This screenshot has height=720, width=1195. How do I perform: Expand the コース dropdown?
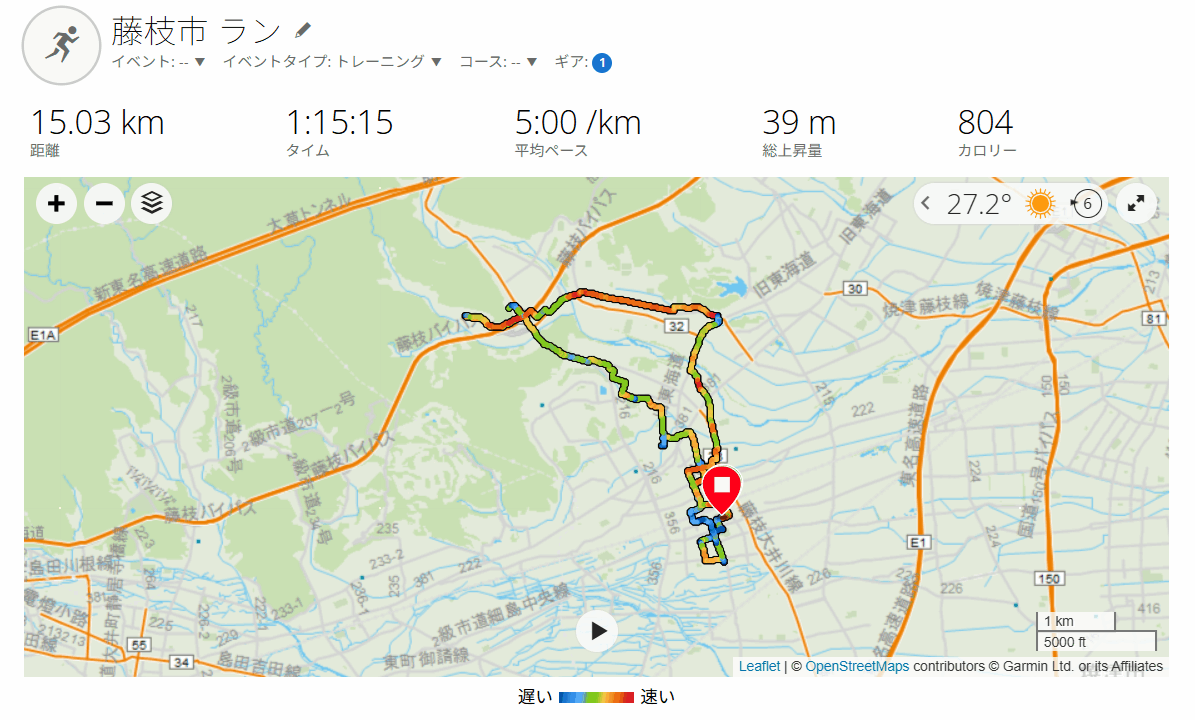click(x=498, y=62)
